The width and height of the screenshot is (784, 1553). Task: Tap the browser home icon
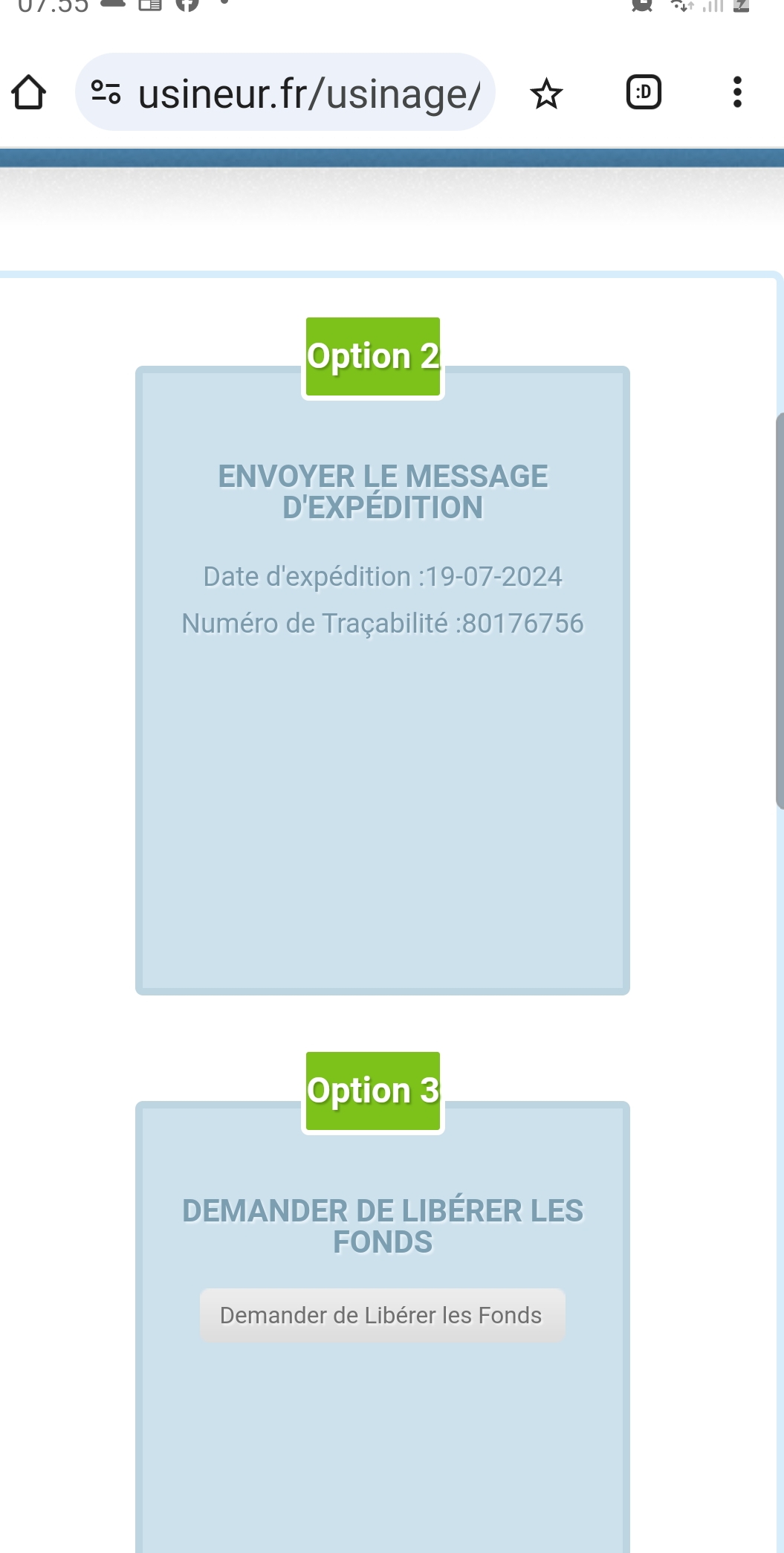[x=29, y=93]
